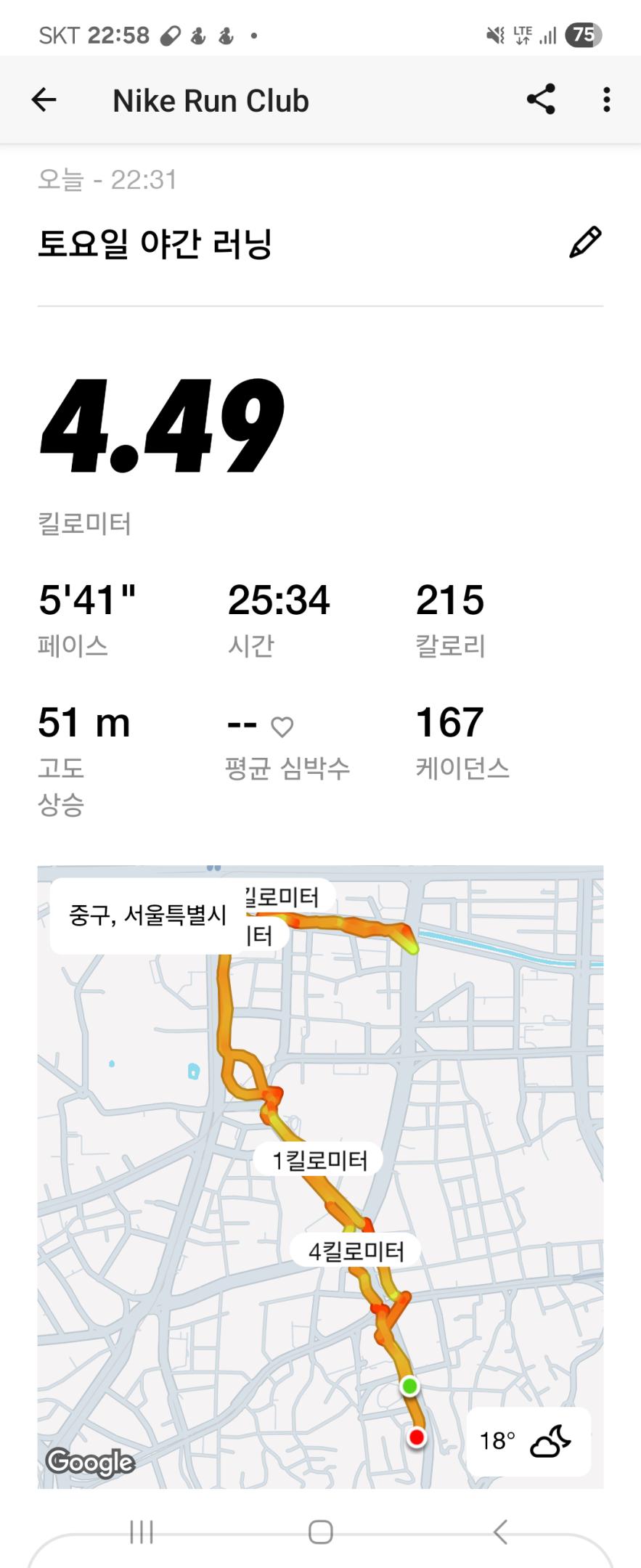
Task: Share this run summary
Action: (541, 100)
